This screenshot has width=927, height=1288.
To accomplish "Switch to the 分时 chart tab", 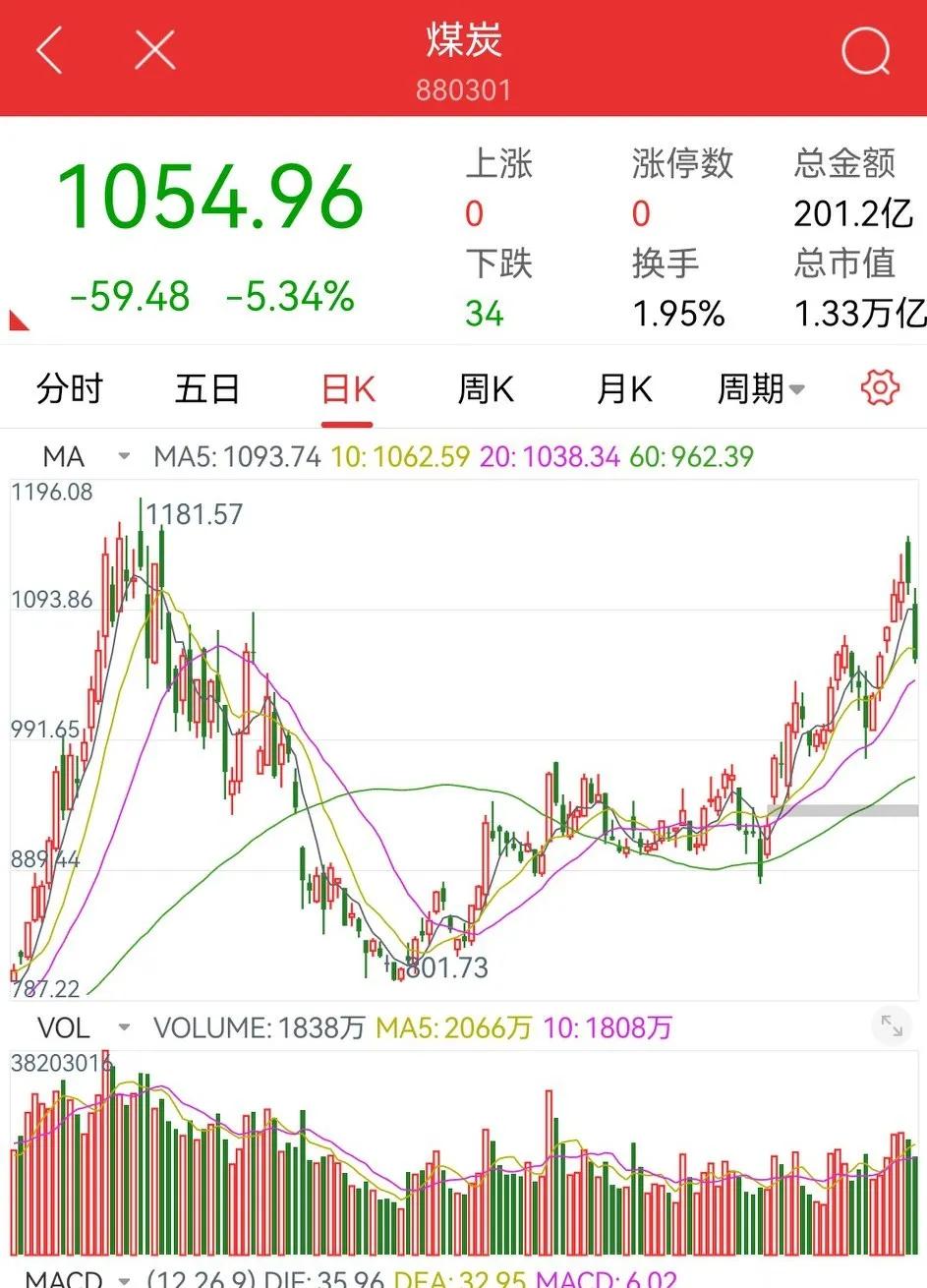I will pyautogui.click(x=69, y=389).
